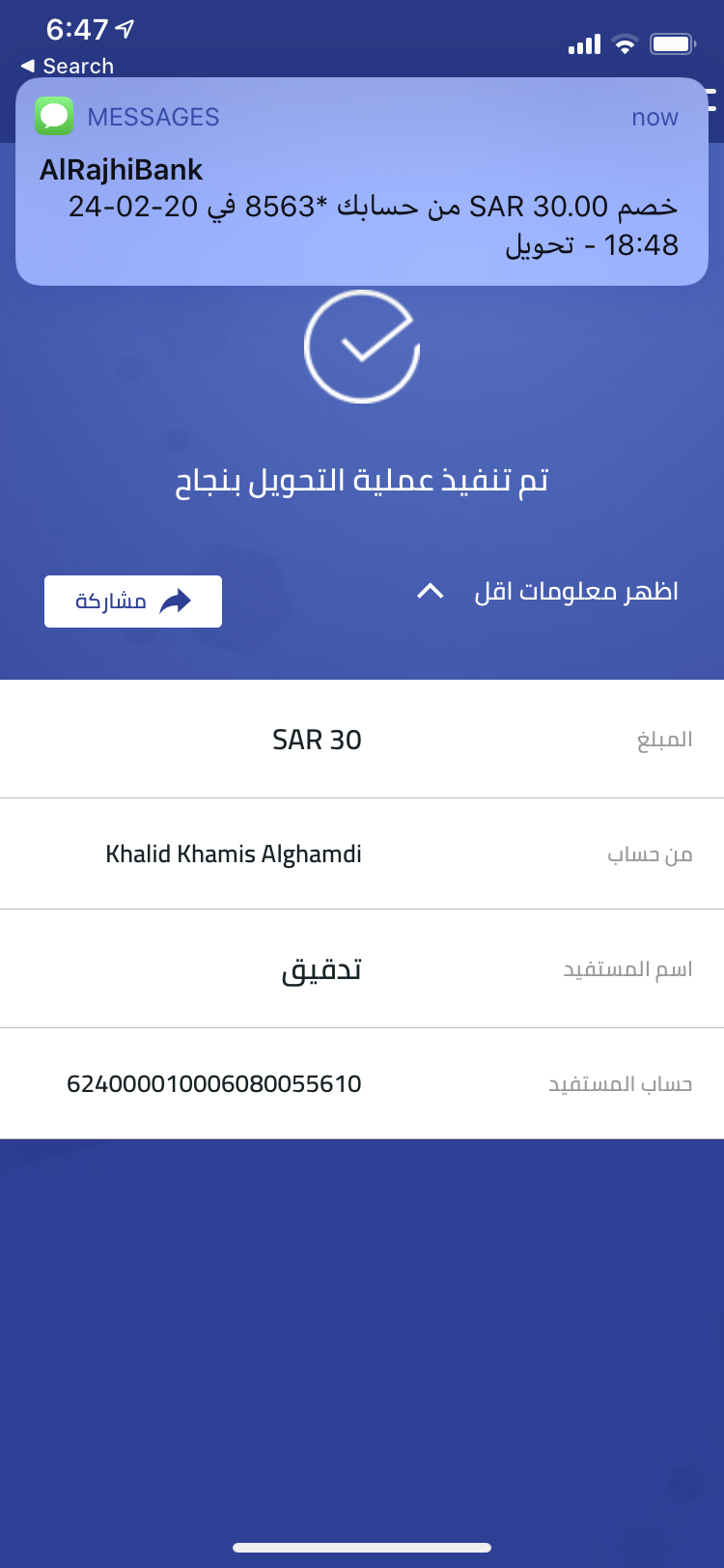
Task: Return to Search via back link
Action: pos(67,66)
